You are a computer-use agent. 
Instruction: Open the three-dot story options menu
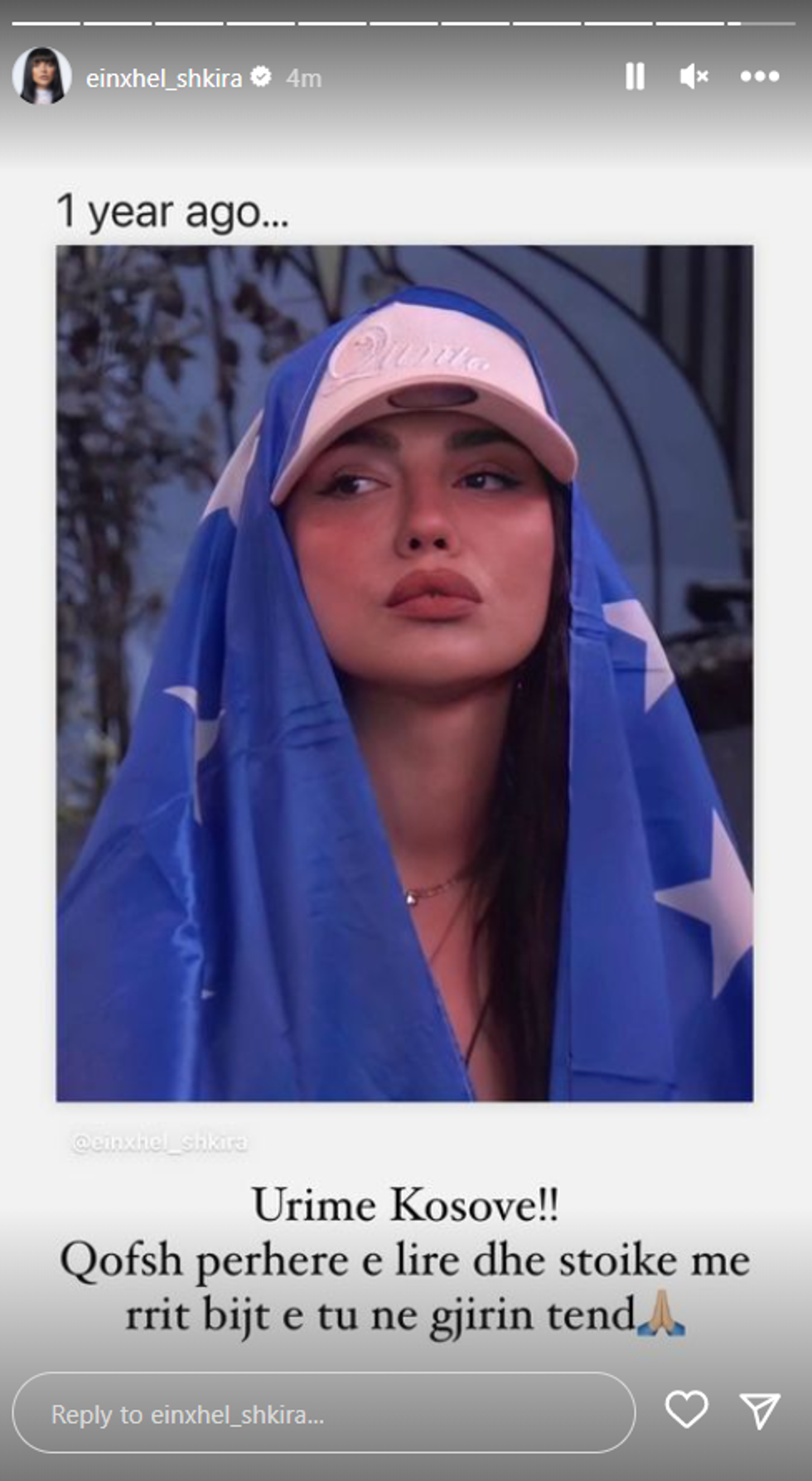point(759,77)
